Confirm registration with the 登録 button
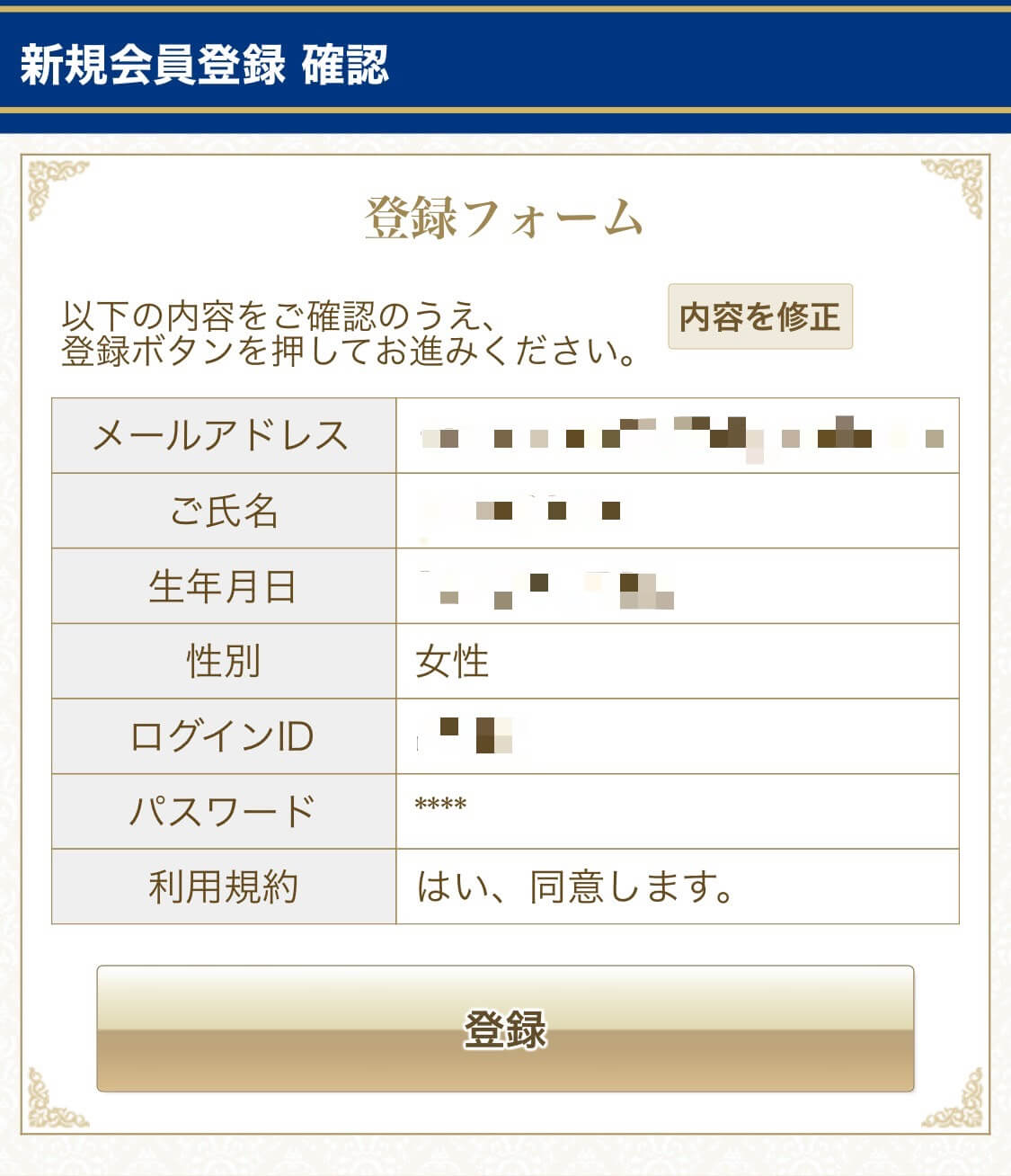This screenshot has width=1011, height=1176. [505, 1029]
